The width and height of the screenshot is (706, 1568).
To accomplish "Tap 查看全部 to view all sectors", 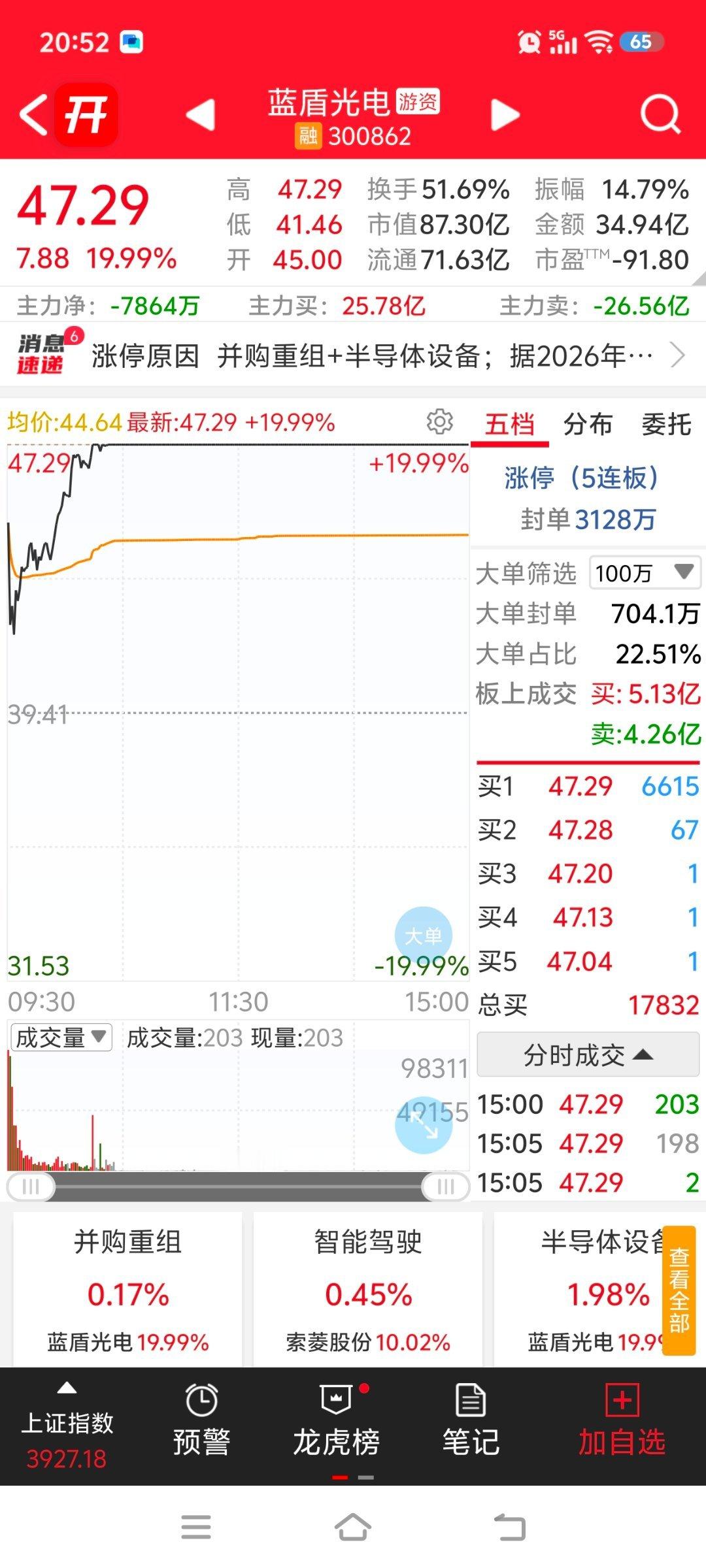I will point(679,1291).
